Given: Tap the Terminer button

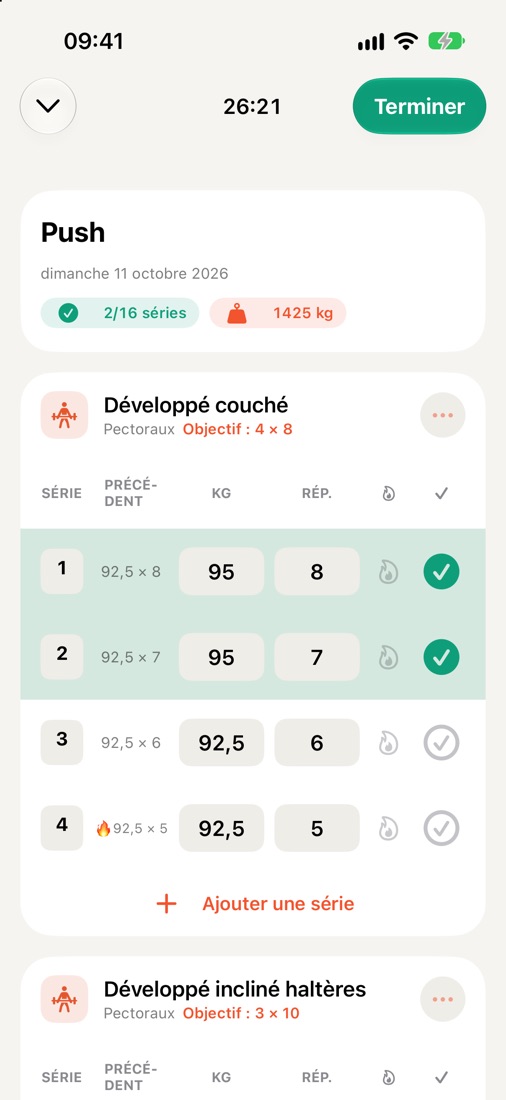Looking at the screenshot, I should pos(419,107).
